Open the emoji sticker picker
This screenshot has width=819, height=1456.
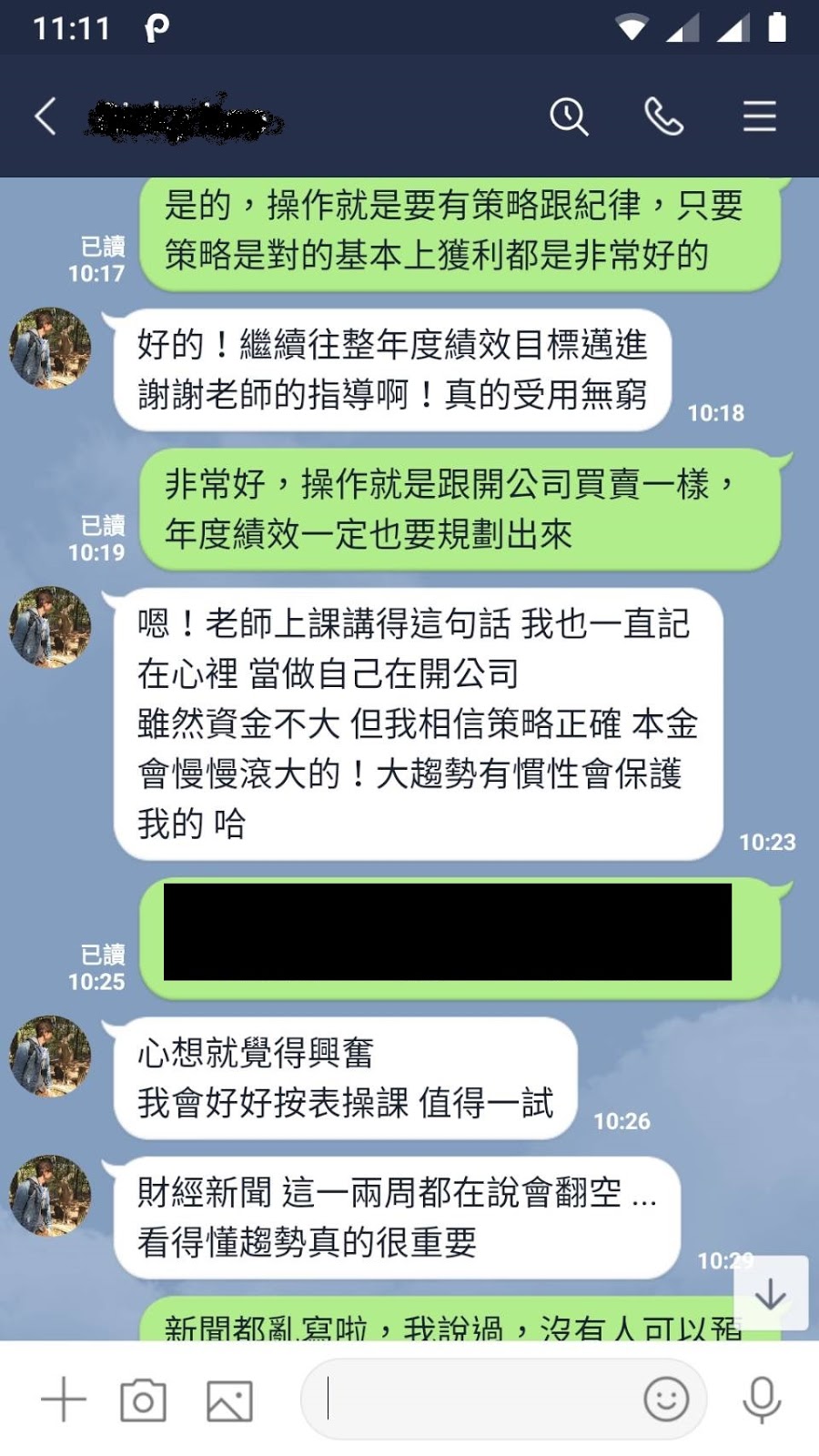[666, 1400]
